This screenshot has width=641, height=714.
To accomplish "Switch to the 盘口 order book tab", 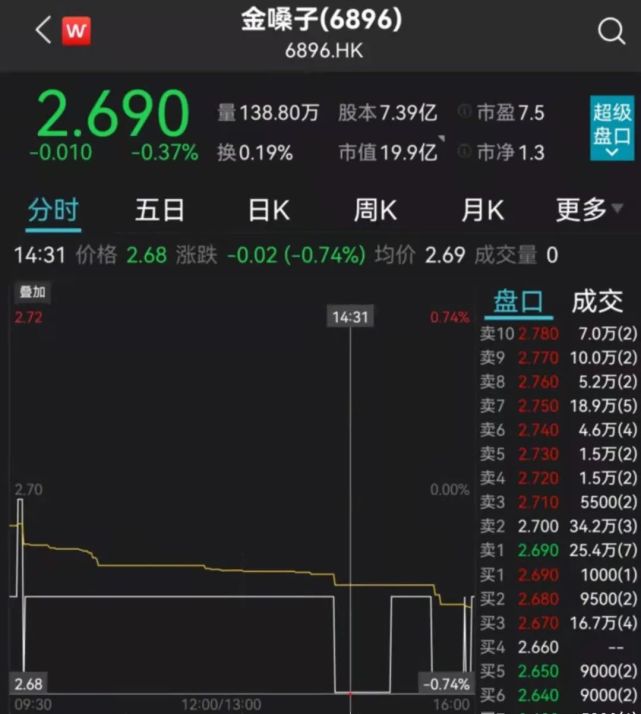I will (x=518, y=301).
